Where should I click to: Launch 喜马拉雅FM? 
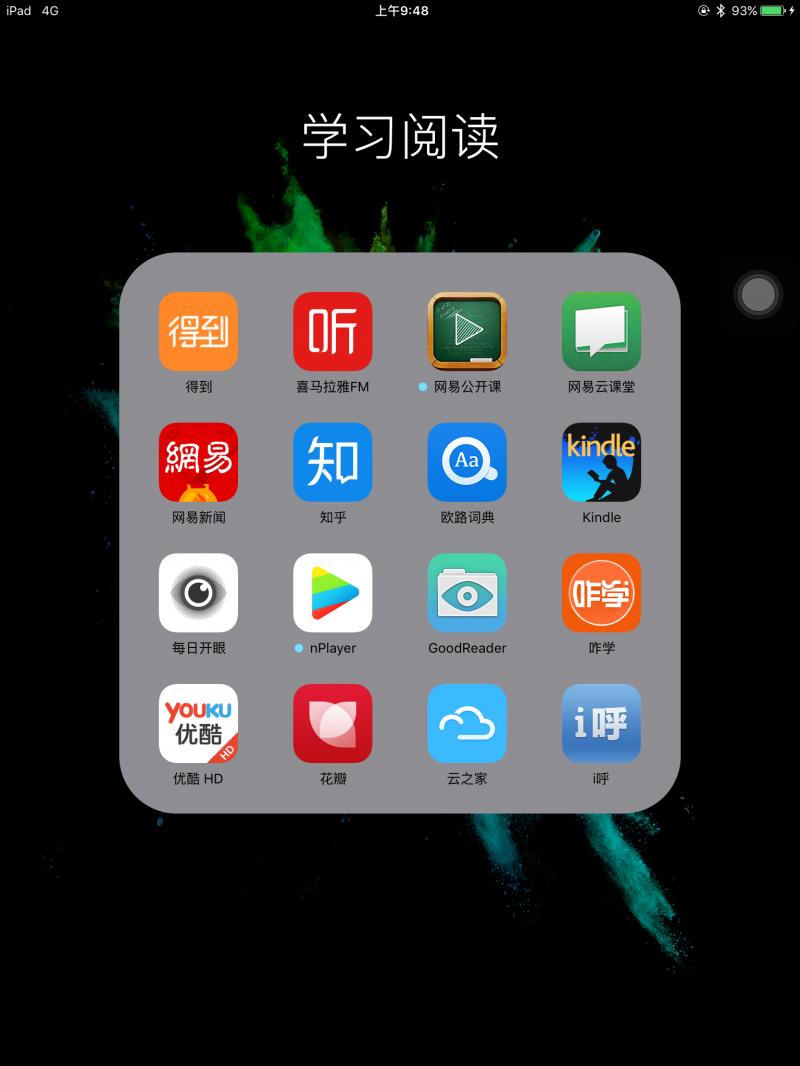pyautogui.click(x=333, y=331)
